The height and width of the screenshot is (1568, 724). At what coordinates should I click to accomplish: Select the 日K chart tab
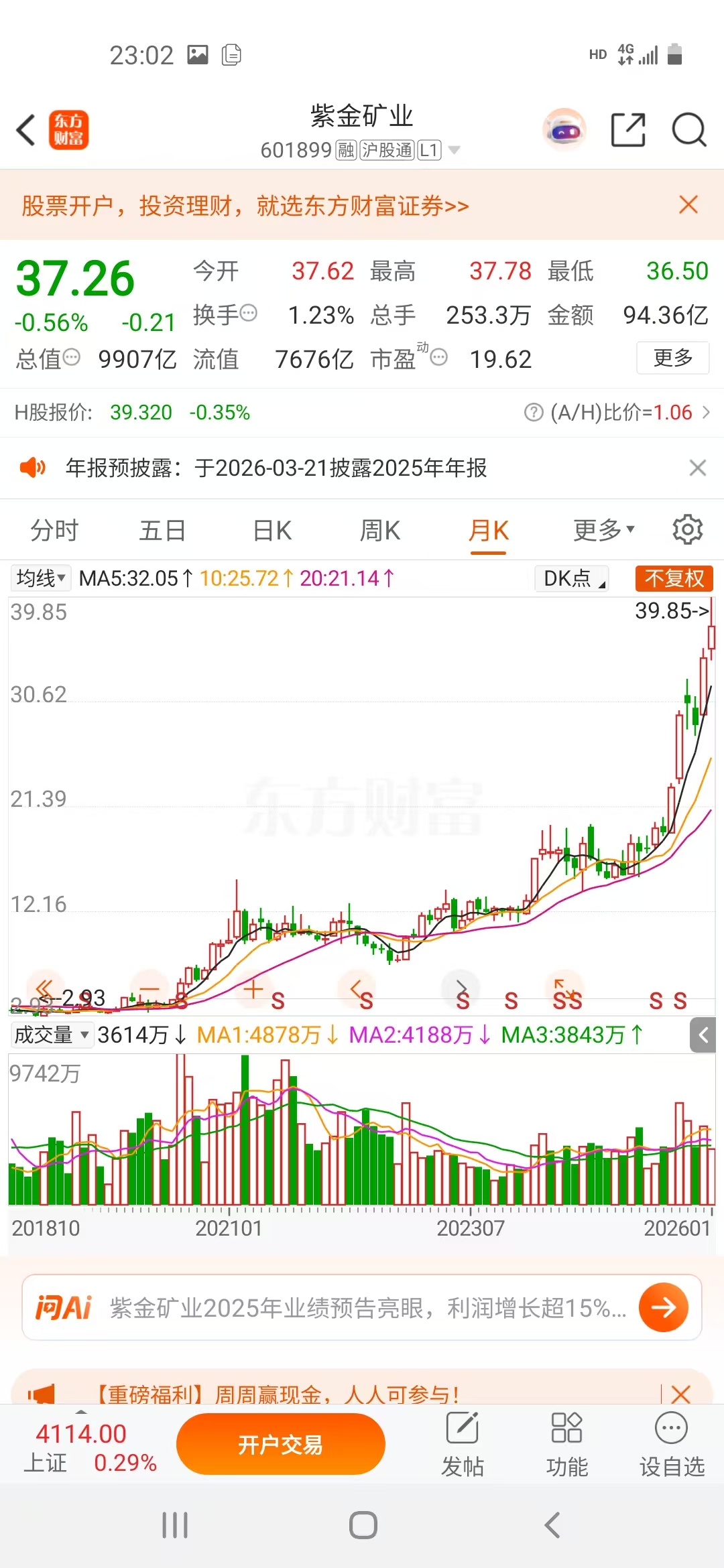click(272, 531)
